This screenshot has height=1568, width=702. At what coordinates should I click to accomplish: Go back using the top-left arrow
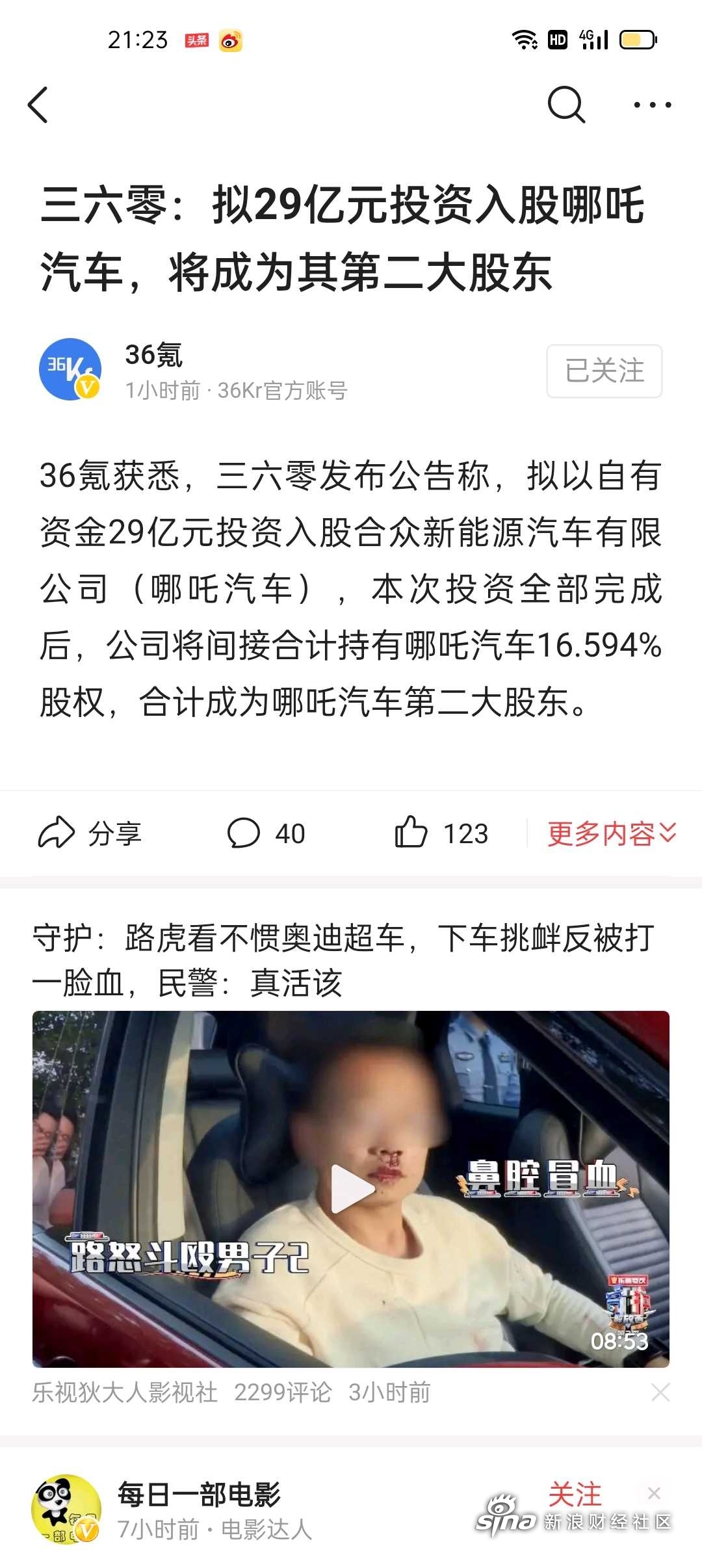tap(38, 105)
